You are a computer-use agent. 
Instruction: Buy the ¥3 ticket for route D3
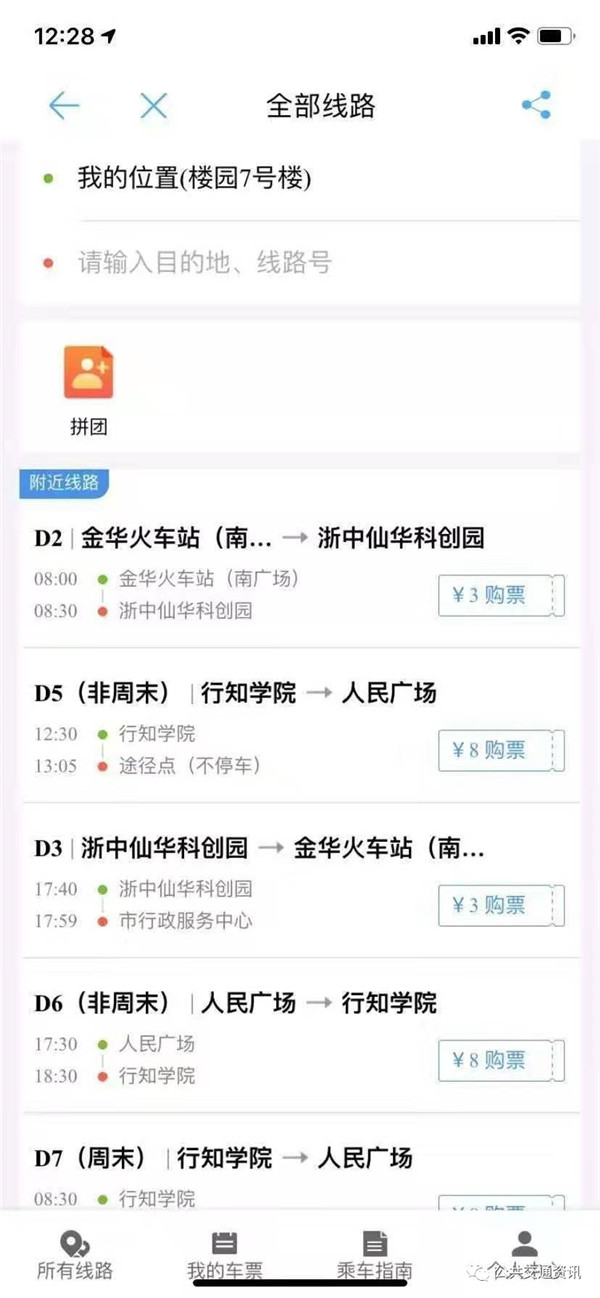click(500, 905)
